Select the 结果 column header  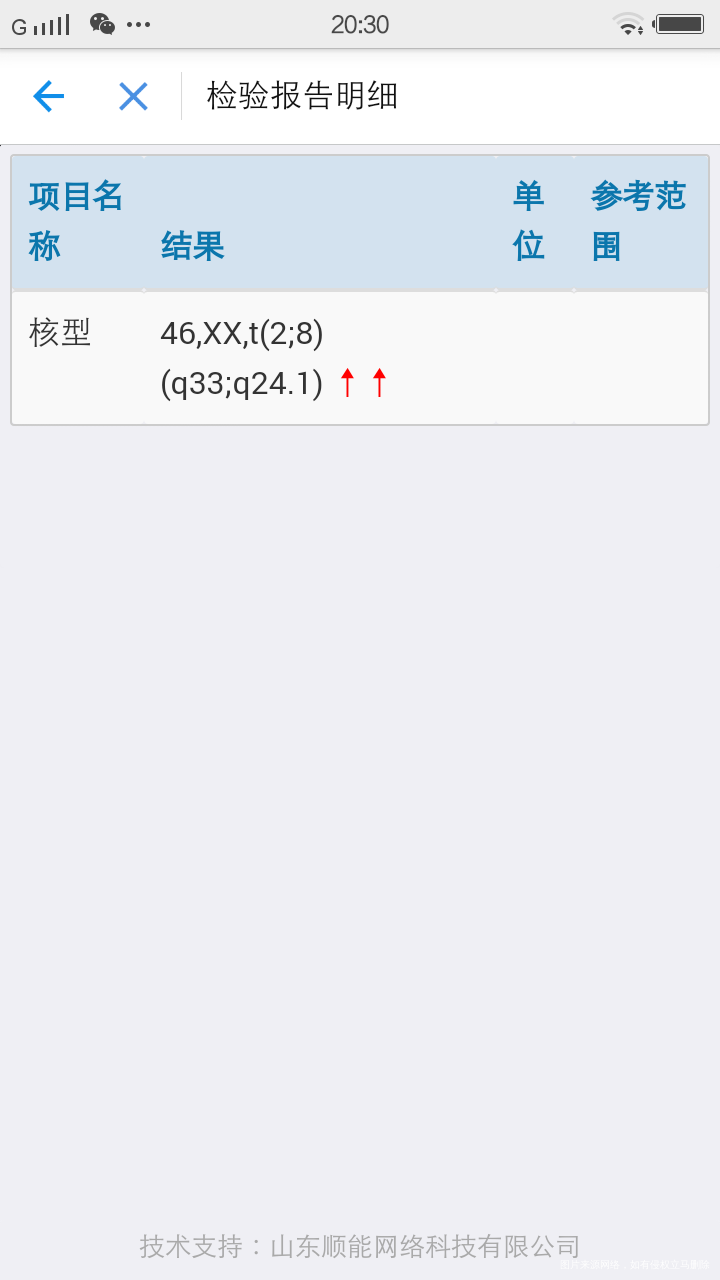coord(192,246)
